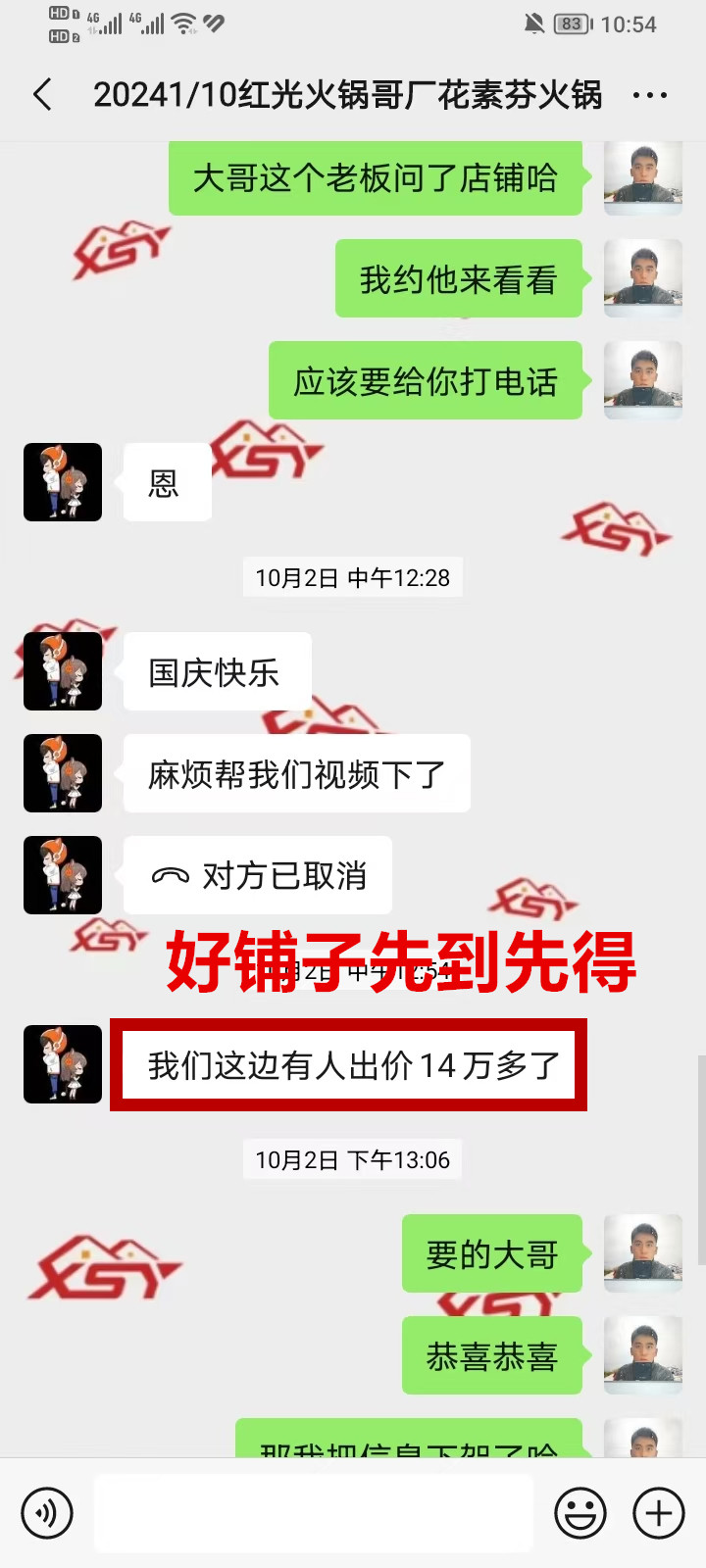The image size is (706, 1568).
Task: Go back to the chat list
Action: [x=43, y=95]
